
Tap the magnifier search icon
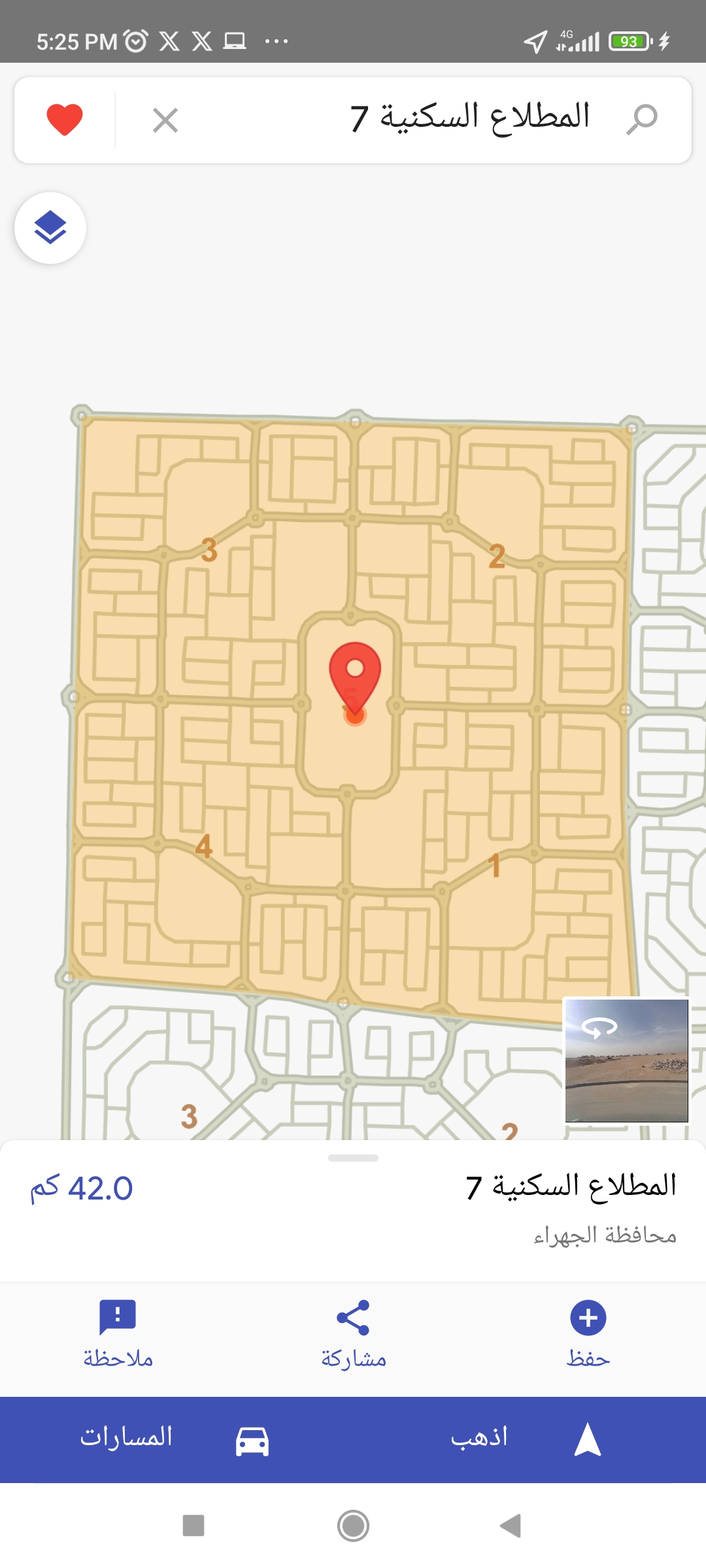tap(641, 120)
